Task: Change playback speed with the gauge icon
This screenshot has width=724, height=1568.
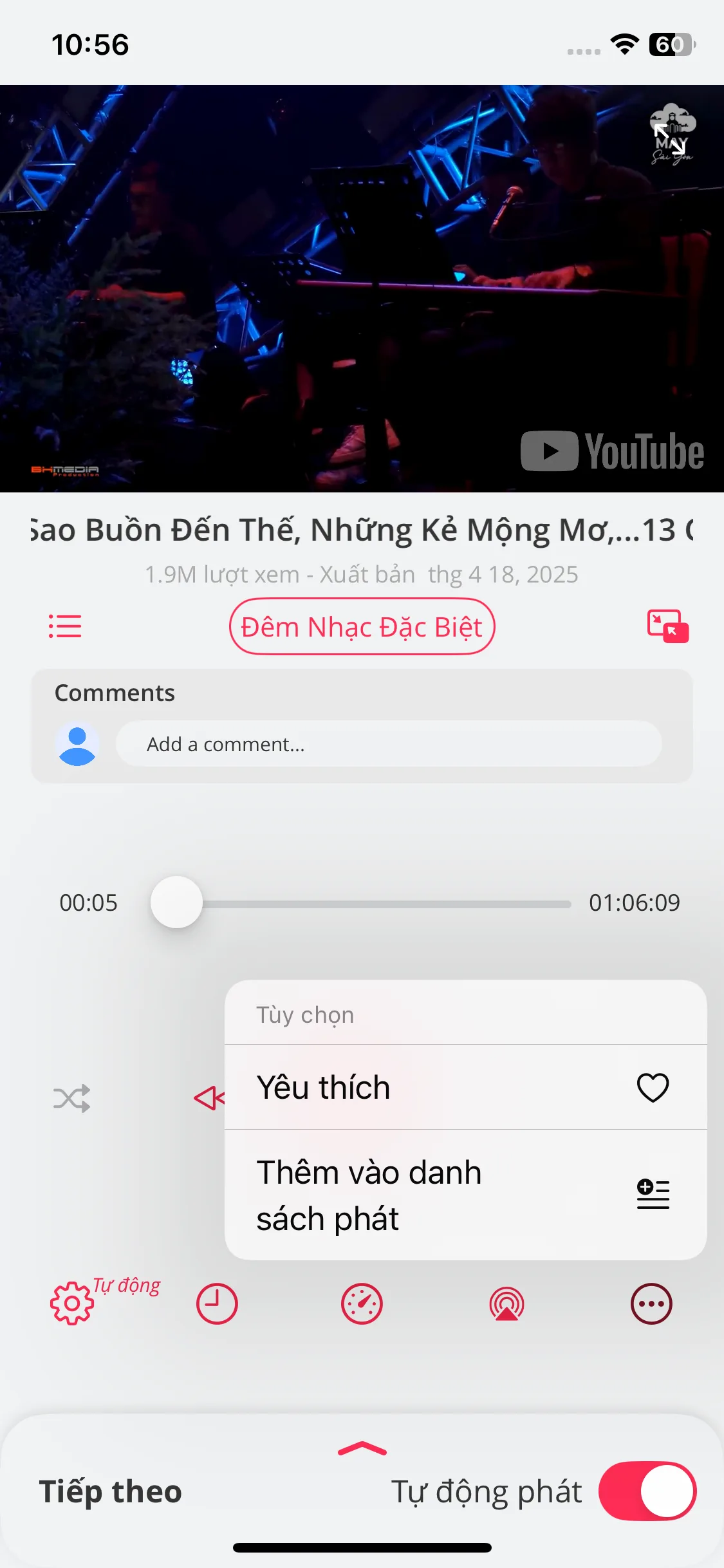Action: click(x=362, y=1304)
